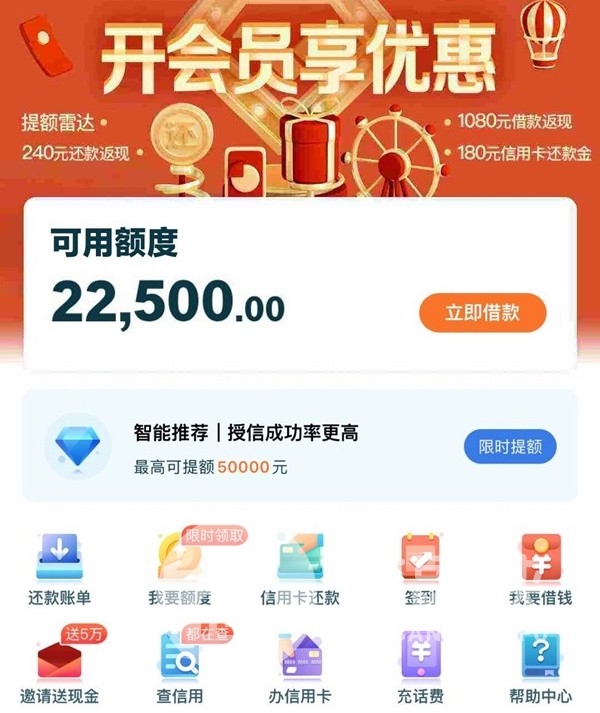The height and width of the screenshot is (713, 600).
Task: Tap the 限时提额 button
Action: click(509, 447)
